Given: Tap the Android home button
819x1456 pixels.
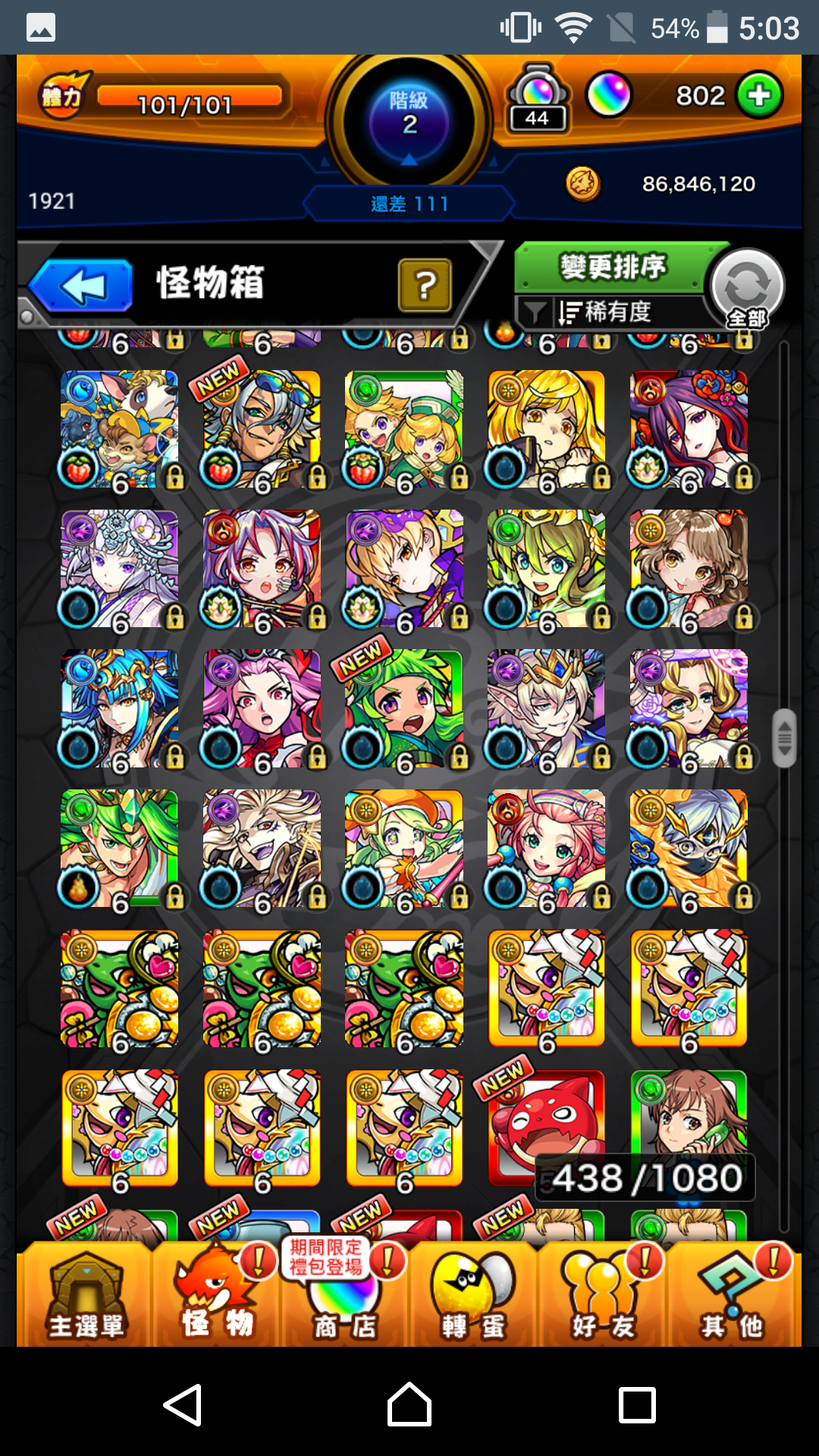Looking at the screenshot, I should (x=409, y=1404).
